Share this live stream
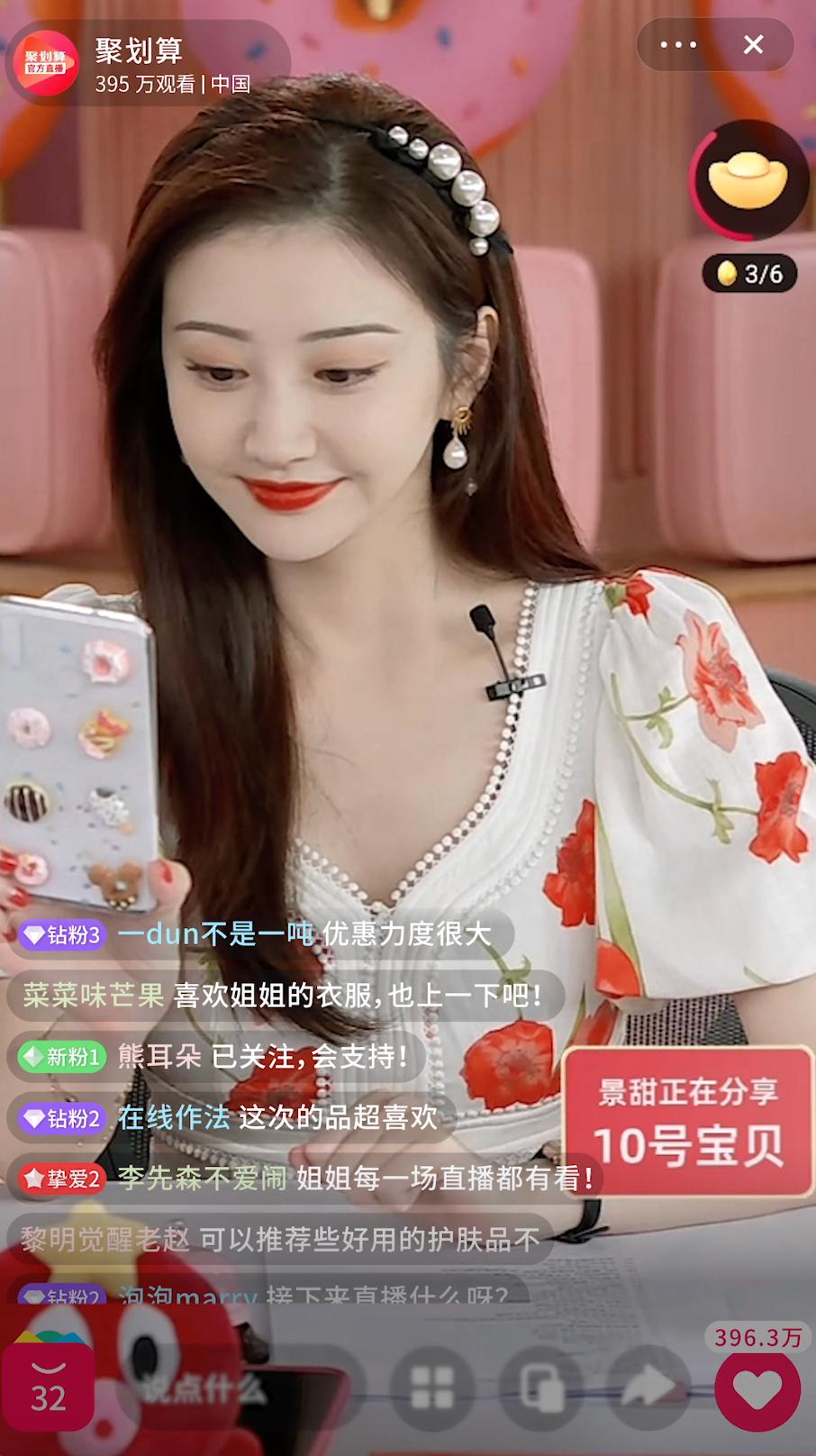The width and height of the screenshot is (816, 1456). tap(650, 1388)
